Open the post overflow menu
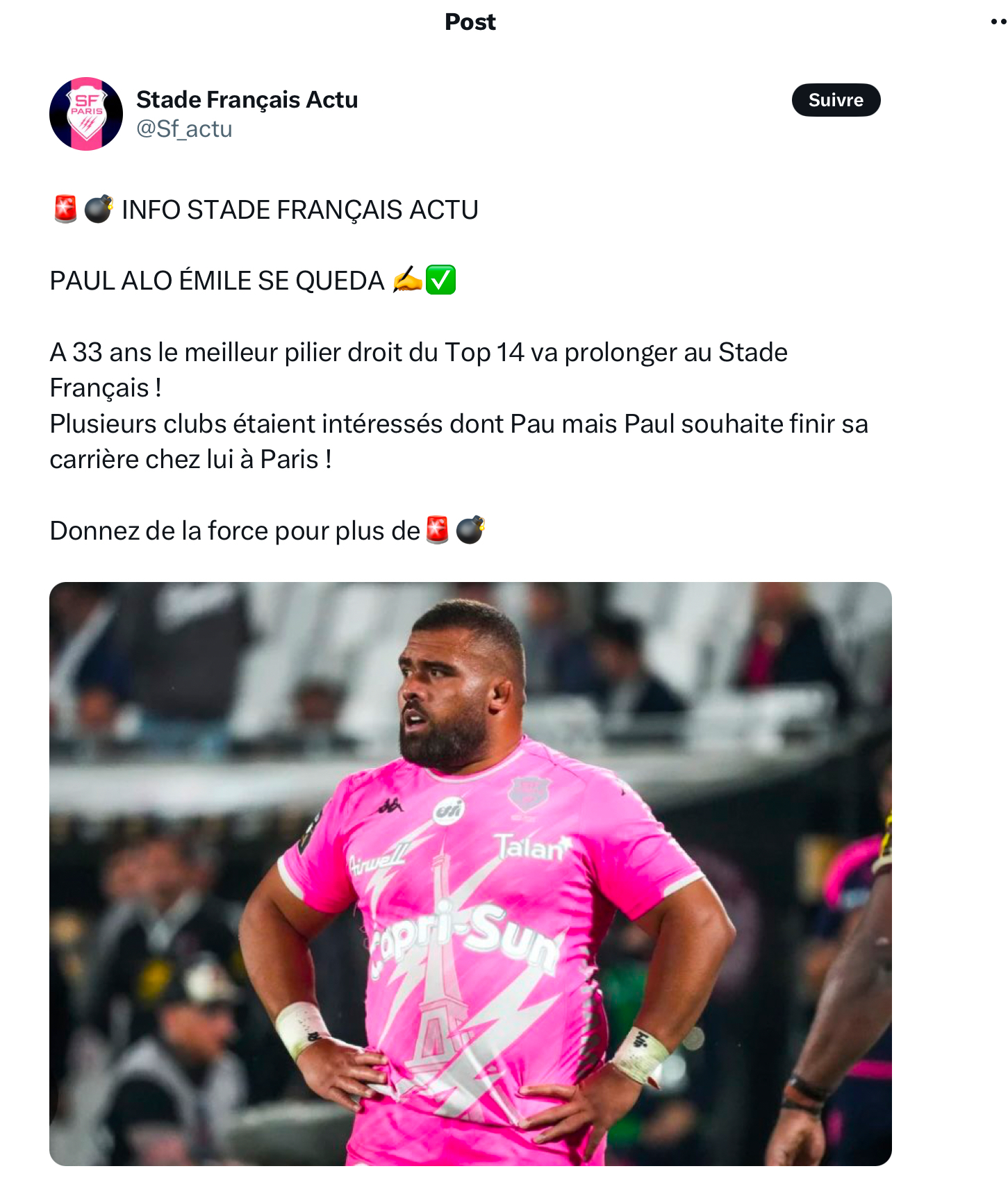The width and height of the screenshot is (1008, 1180). [998, 22]
